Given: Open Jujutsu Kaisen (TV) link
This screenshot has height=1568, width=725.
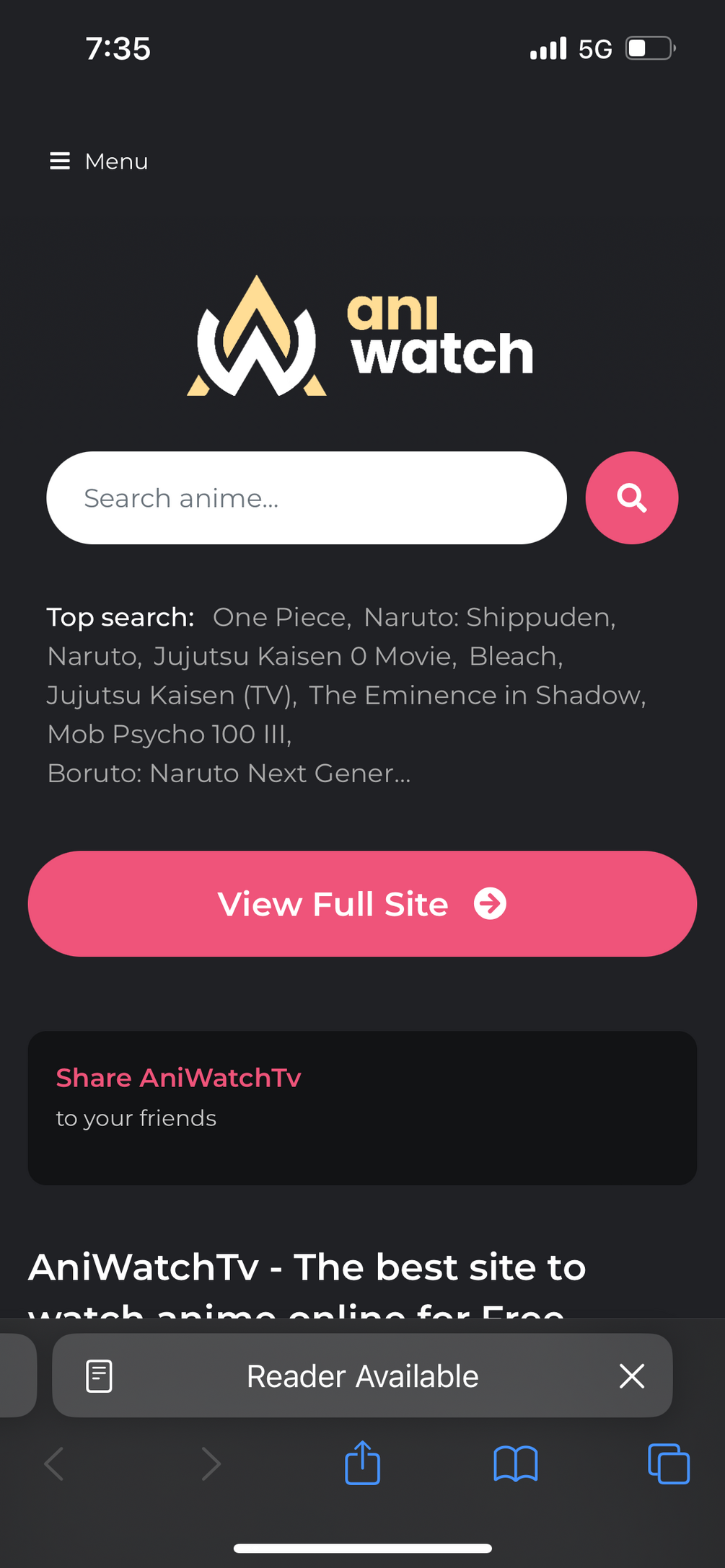Looking at the screenshot, I should [171, 696].
